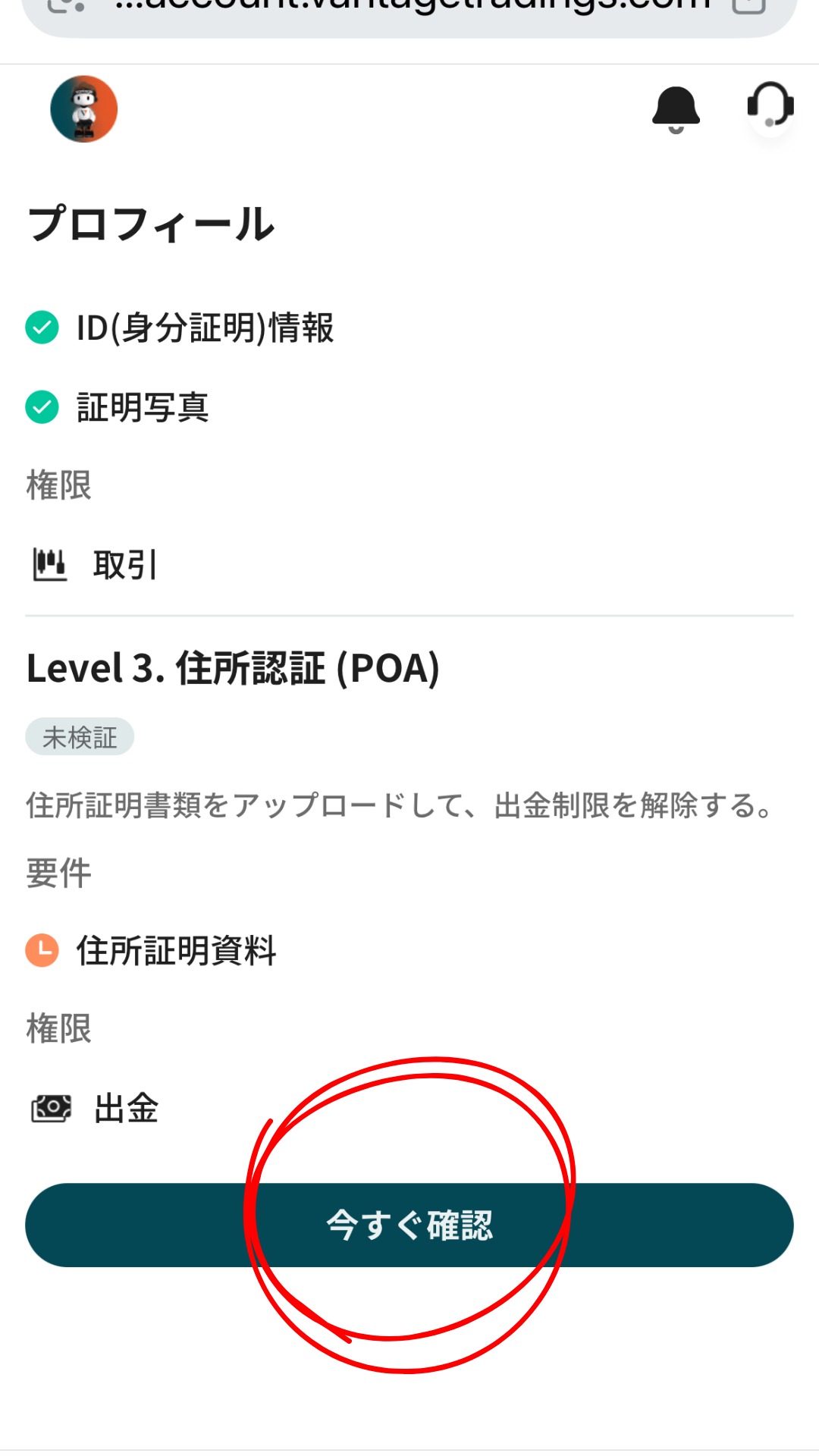Select the Level 3. 住所認証 (POA) heading
The width and height of the screenshot is (819, 1456).
click(x=232, y=668)
